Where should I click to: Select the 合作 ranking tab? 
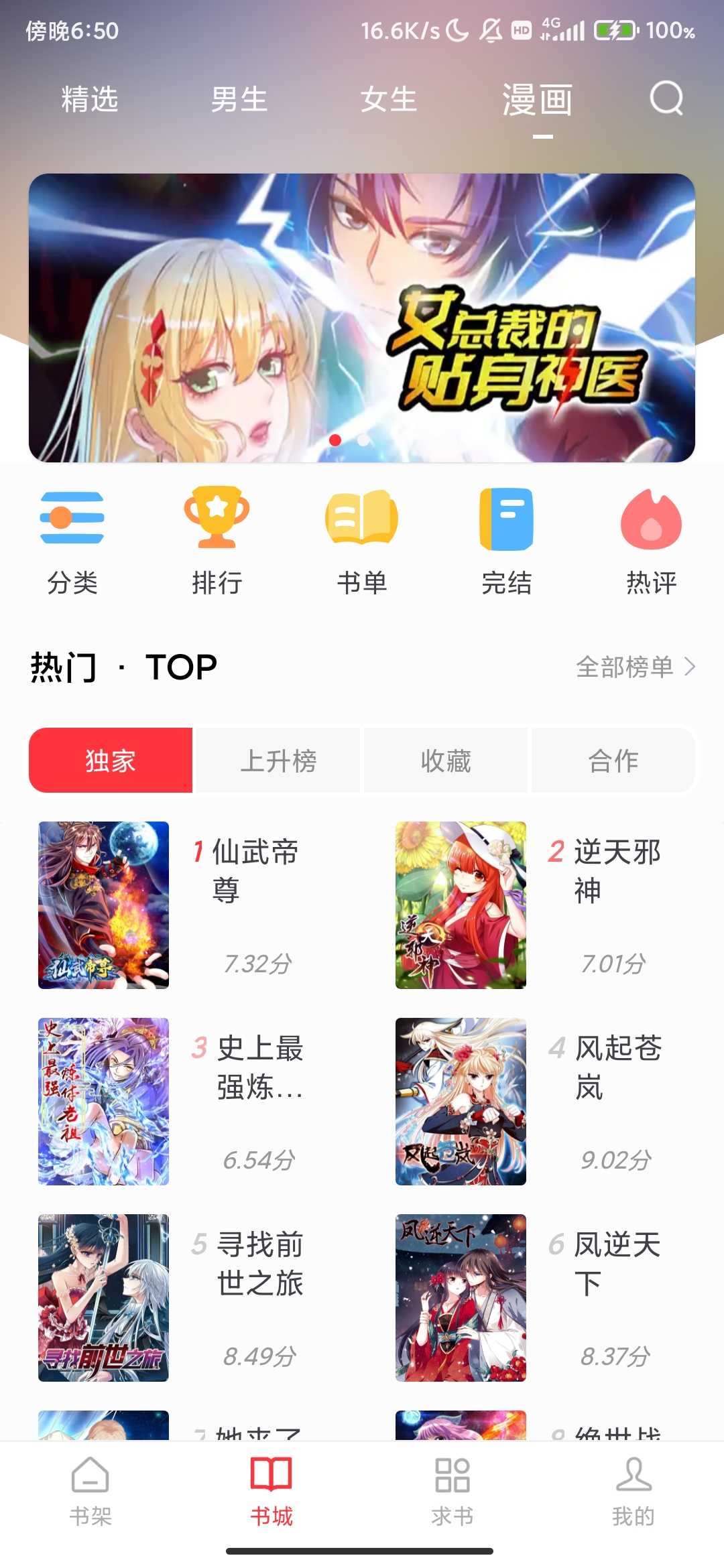[613, 761]
